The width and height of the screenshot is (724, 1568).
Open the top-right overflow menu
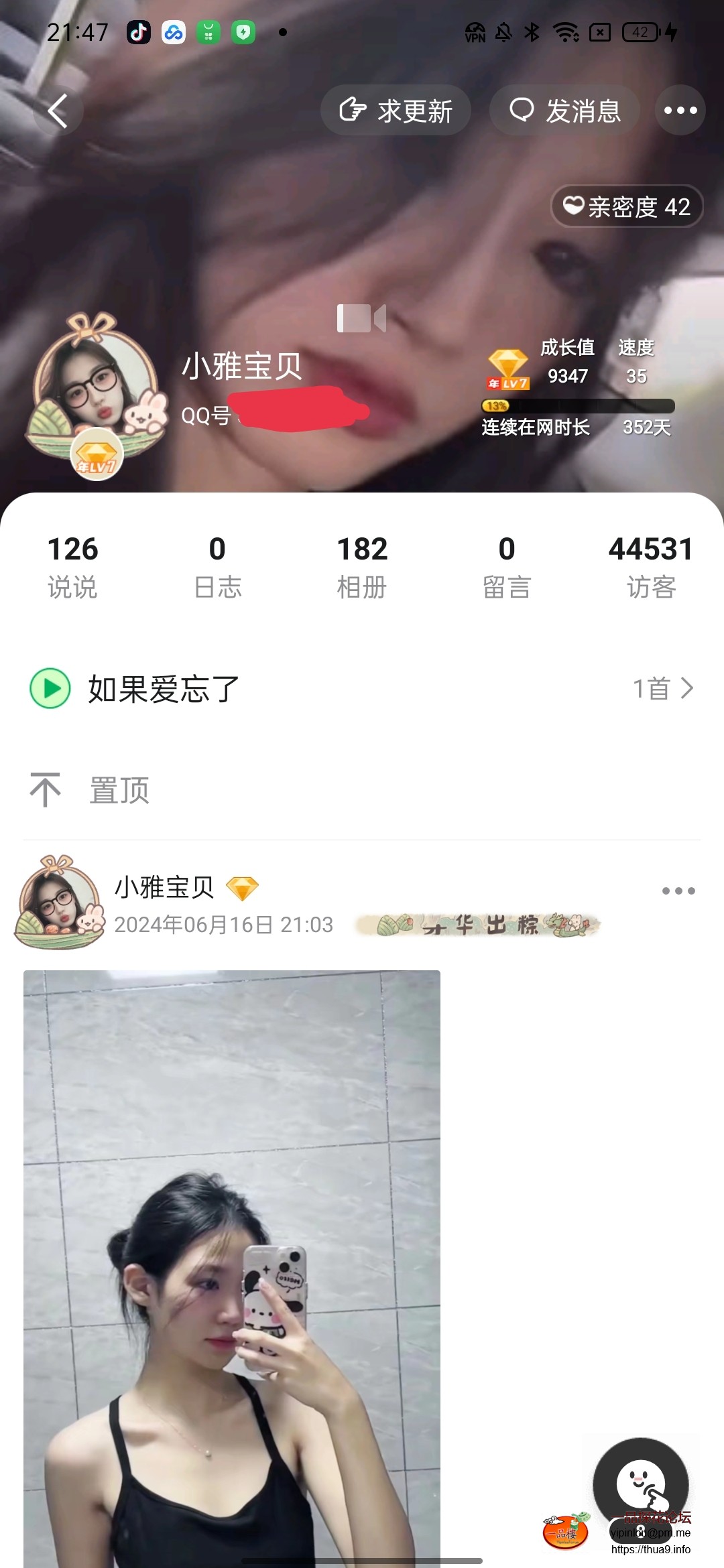pos(680,111)
